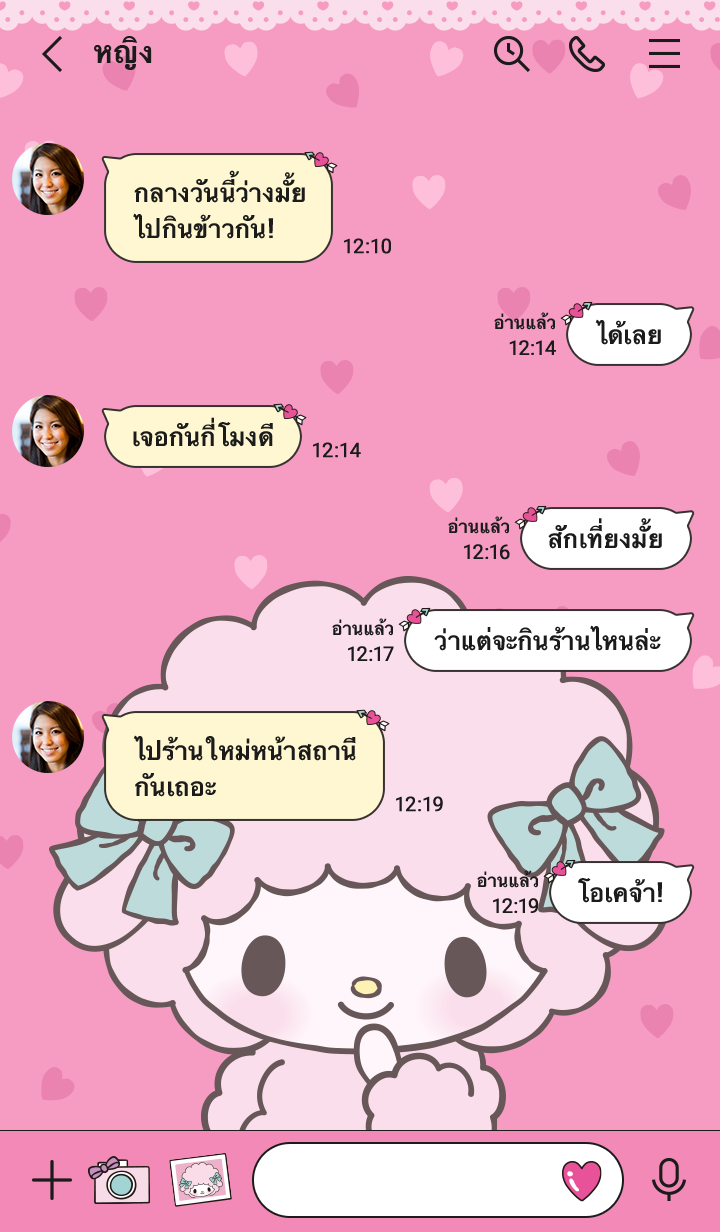Open the chat menu
720x1232 pixels.
[x=664, y=54]
